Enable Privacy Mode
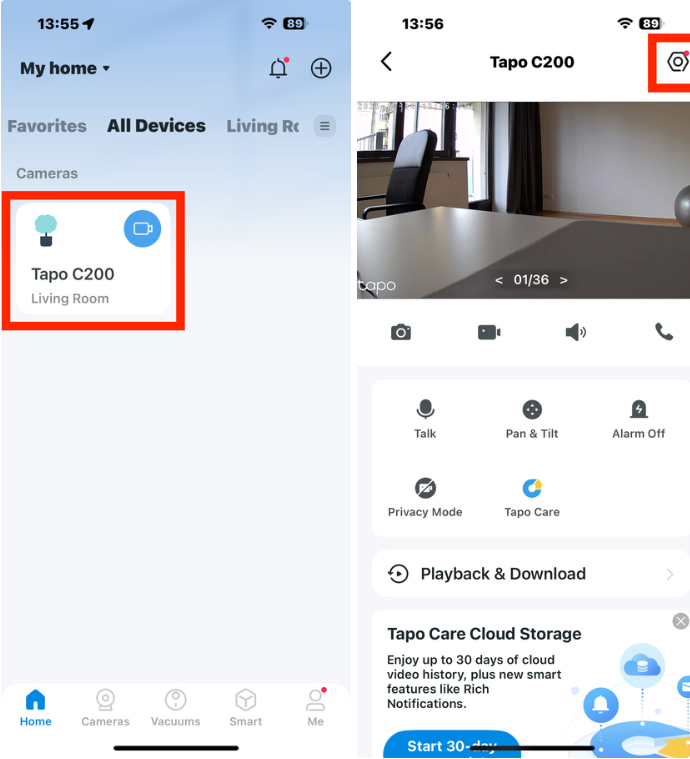The height and width of the screenshot is (759, 690). [x=425, y=496]
